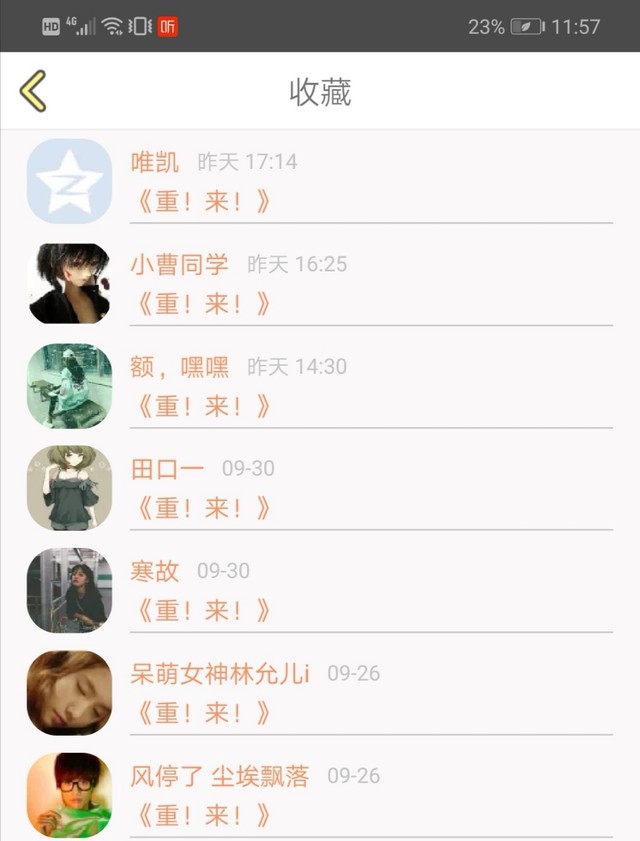Open 田口一's favorited post
Image resolution: width=640 pixels, height=841 pixels.
click(320, 488)
